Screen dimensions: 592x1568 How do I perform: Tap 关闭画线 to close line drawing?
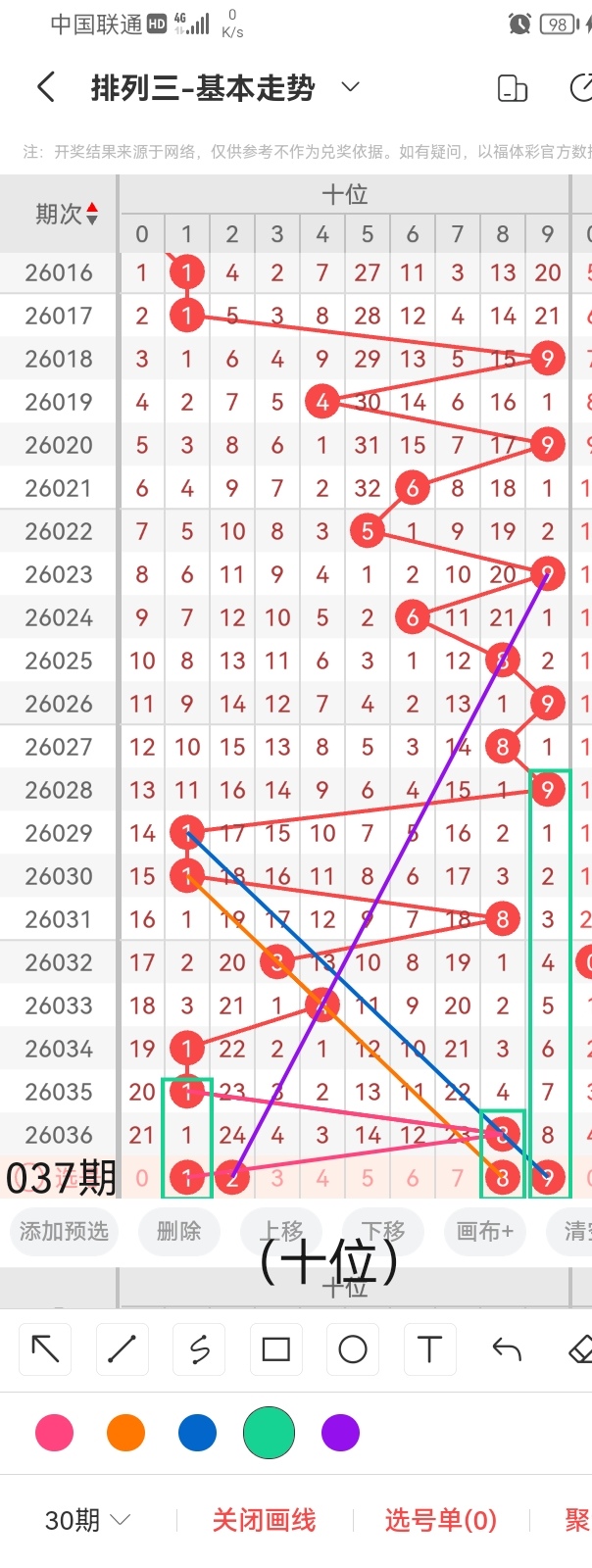(x=264, y=1520)
